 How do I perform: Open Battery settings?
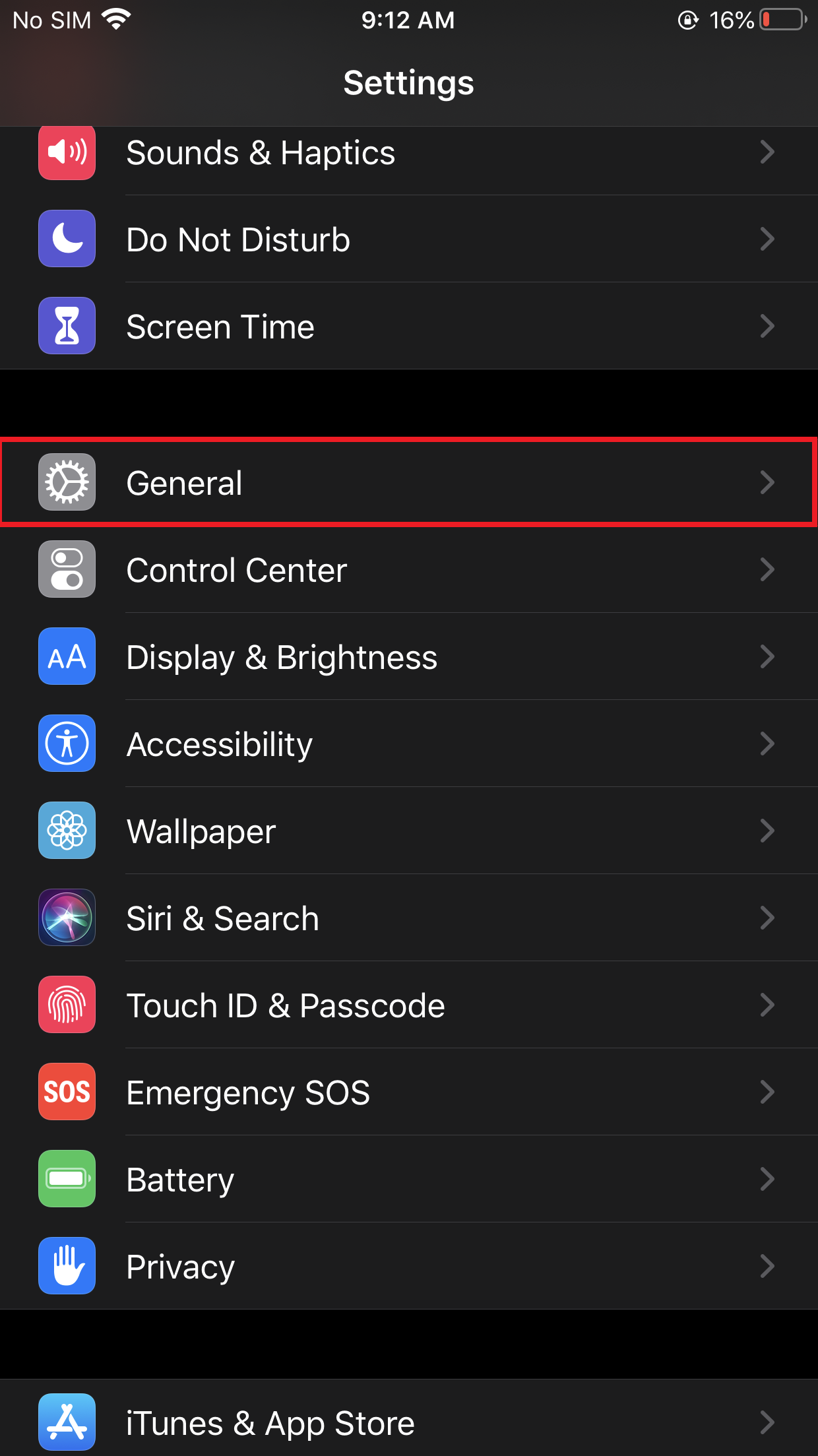[409, 1180]
